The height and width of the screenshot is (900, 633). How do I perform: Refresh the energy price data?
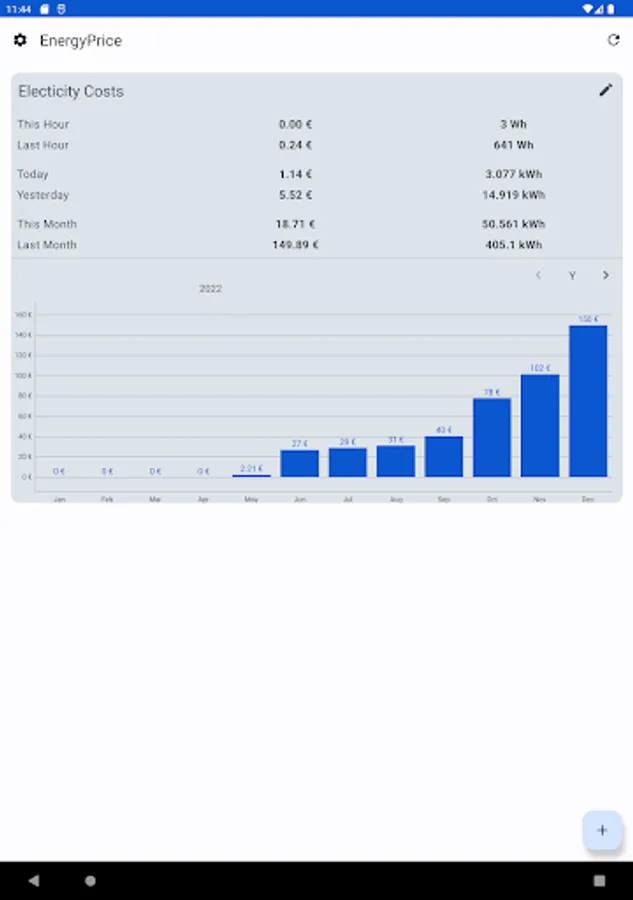[x=613, y=41]
